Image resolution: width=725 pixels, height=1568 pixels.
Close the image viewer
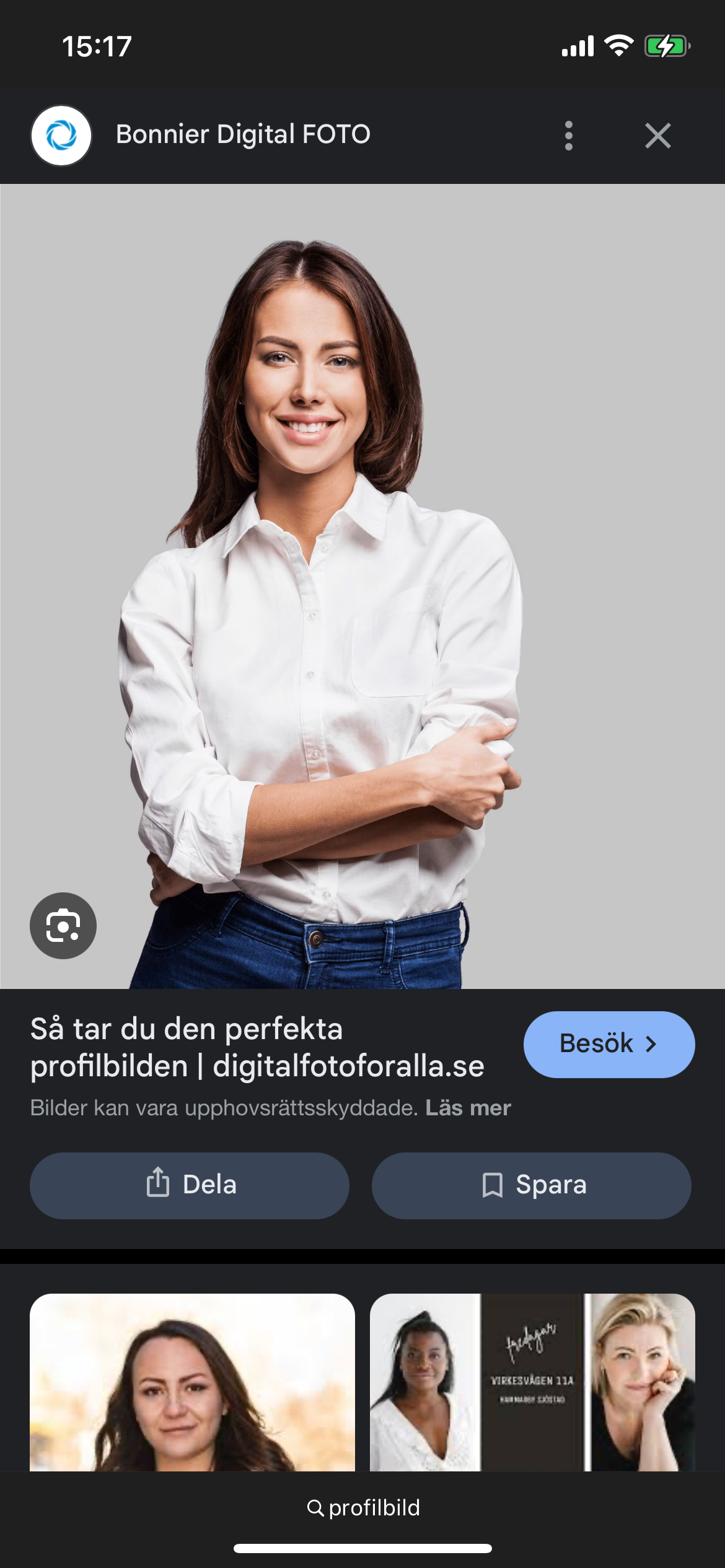pyautogui.click(x=657, y=136)
